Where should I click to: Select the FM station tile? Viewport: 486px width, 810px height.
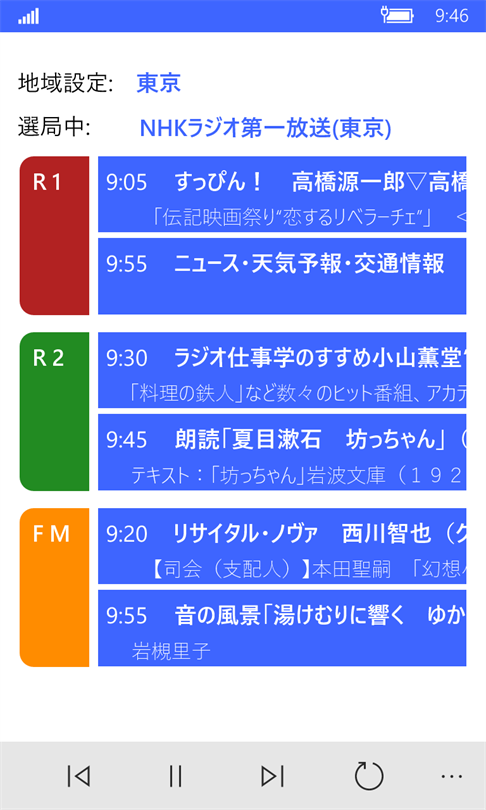(x=54, y=587)
